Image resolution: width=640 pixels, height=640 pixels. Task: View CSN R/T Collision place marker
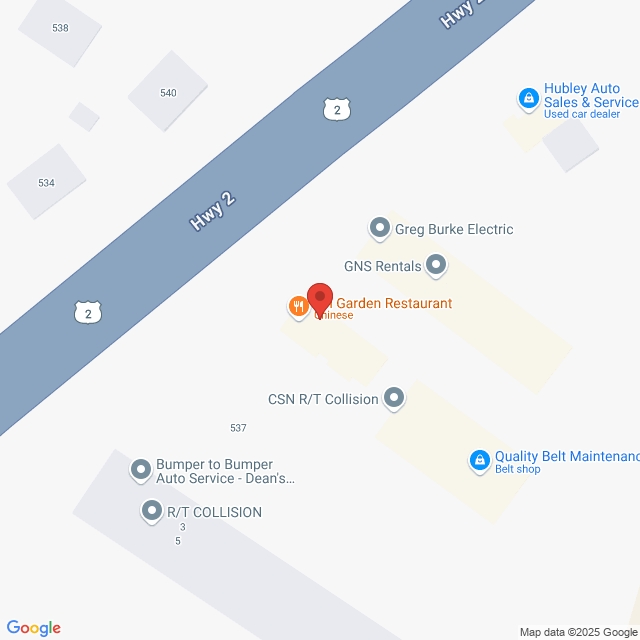tap(394, 398)
